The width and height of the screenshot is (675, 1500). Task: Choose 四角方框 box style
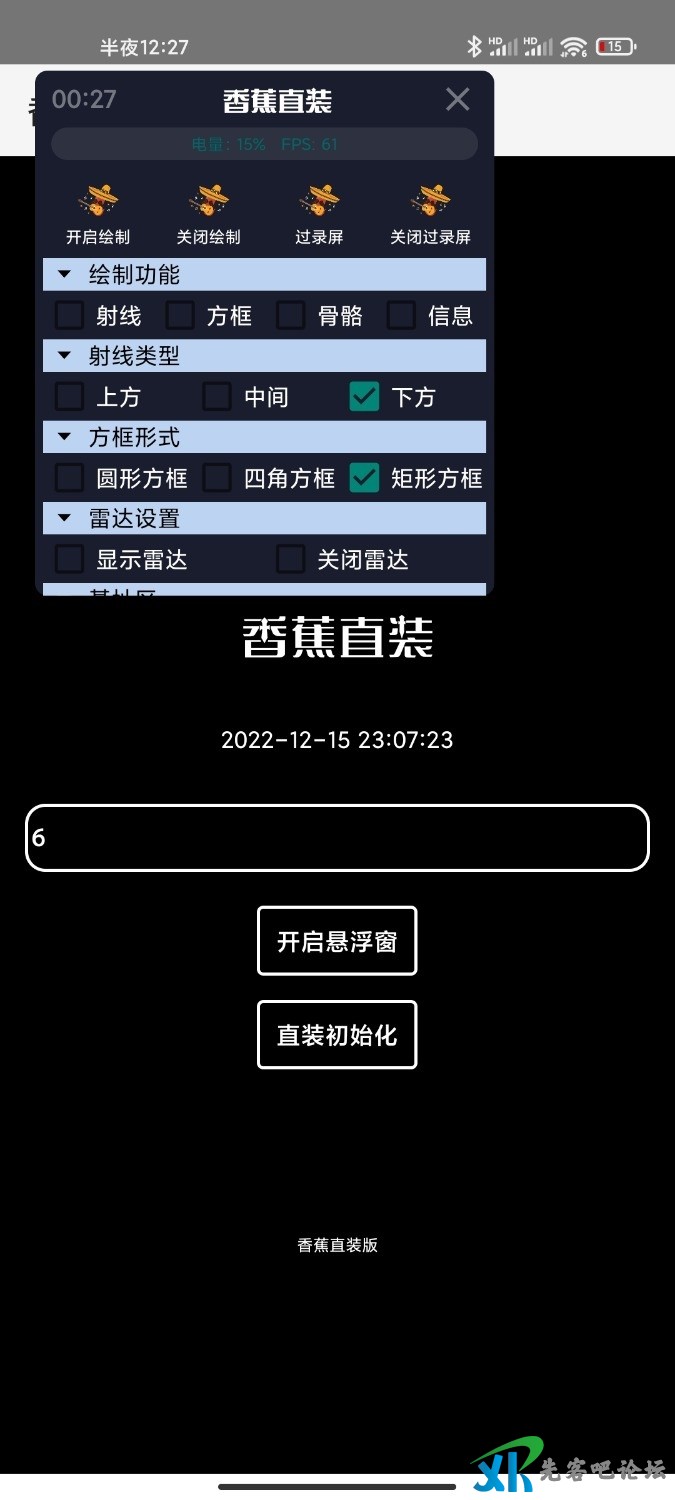217,478
